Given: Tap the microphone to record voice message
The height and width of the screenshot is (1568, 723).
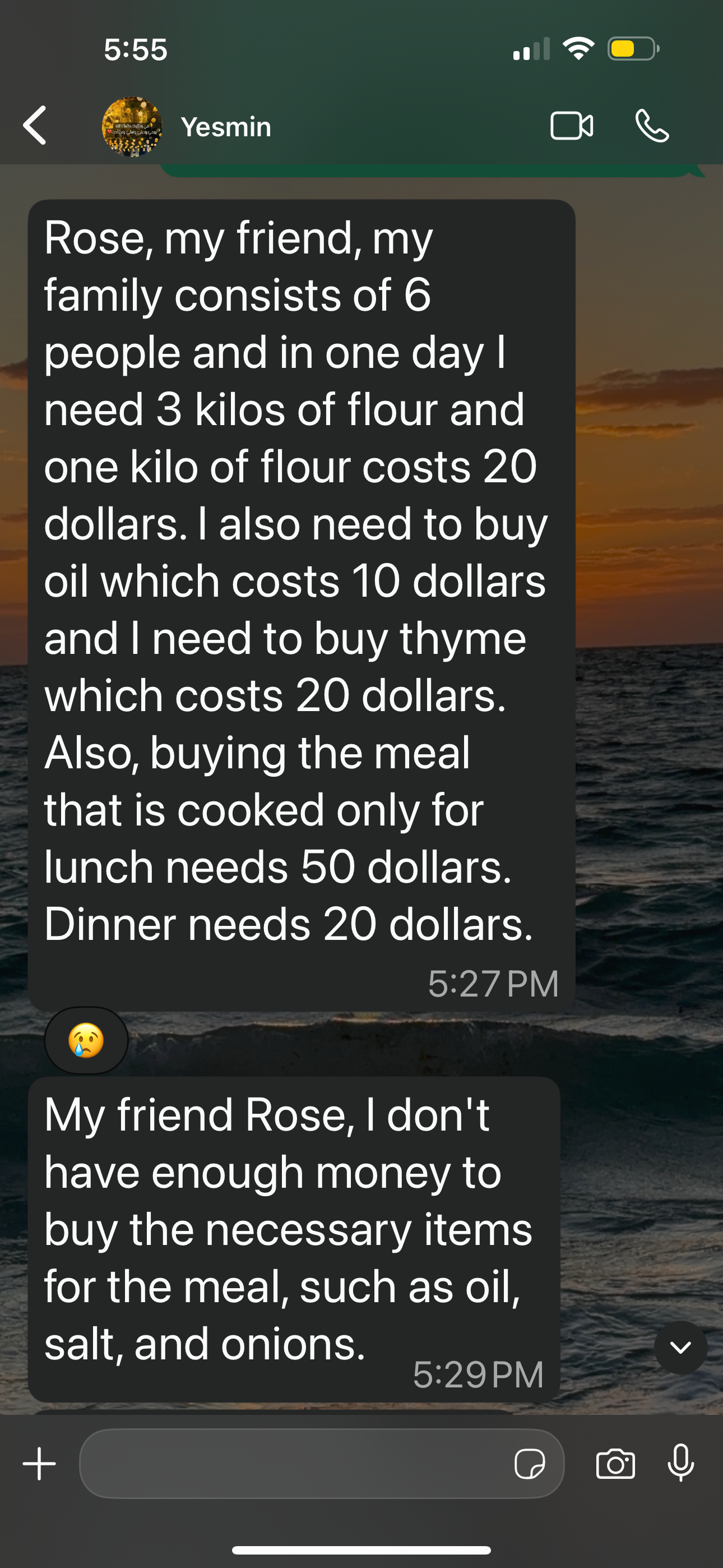Looking at the screenshot, I should (x=680, y=1463).
